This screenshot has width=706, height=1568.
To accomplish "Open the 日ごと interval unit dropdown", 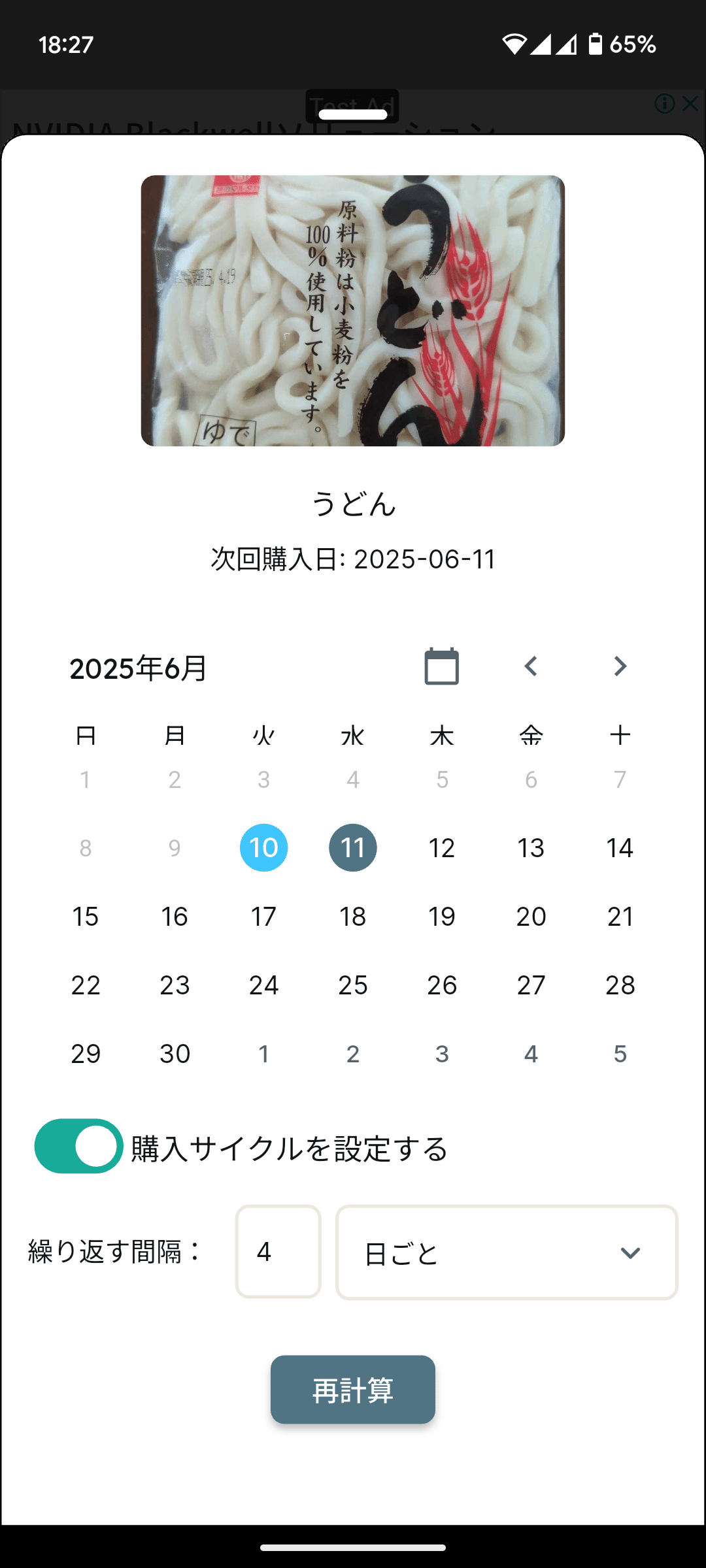I will click(507, 1252).
